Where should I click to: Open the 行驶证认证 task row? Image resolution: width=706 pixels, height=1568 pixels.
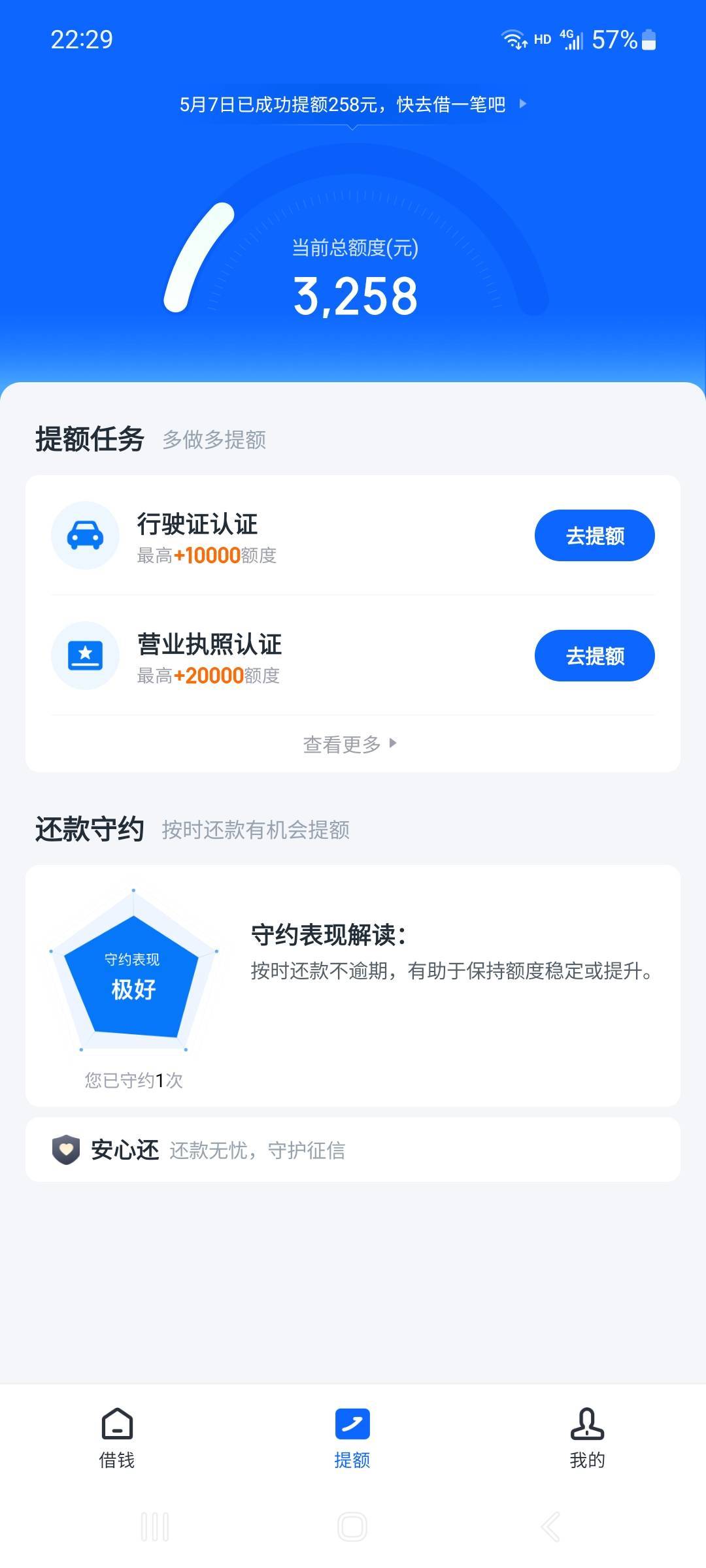pos(353,536)
